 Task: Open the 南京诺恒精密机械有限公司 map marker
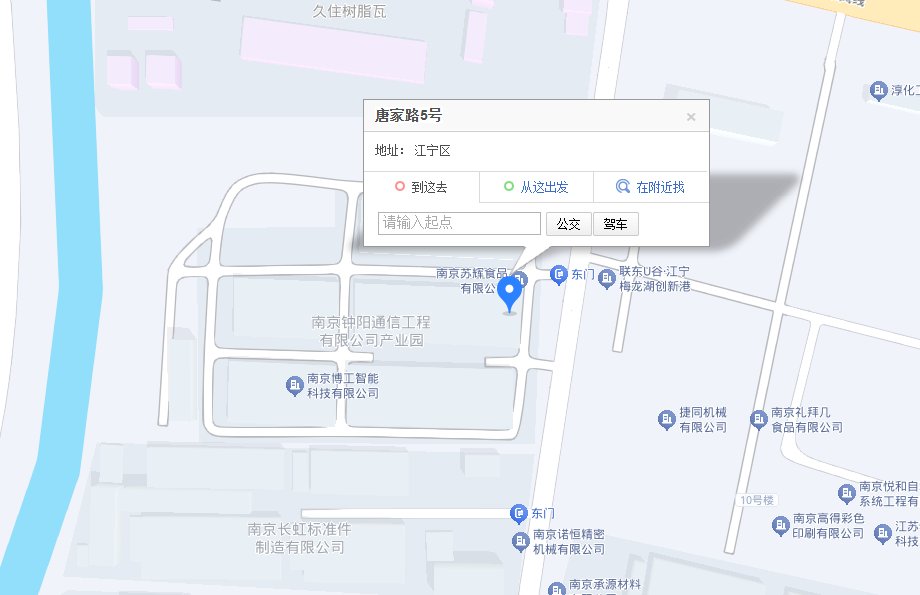(520, 542)
